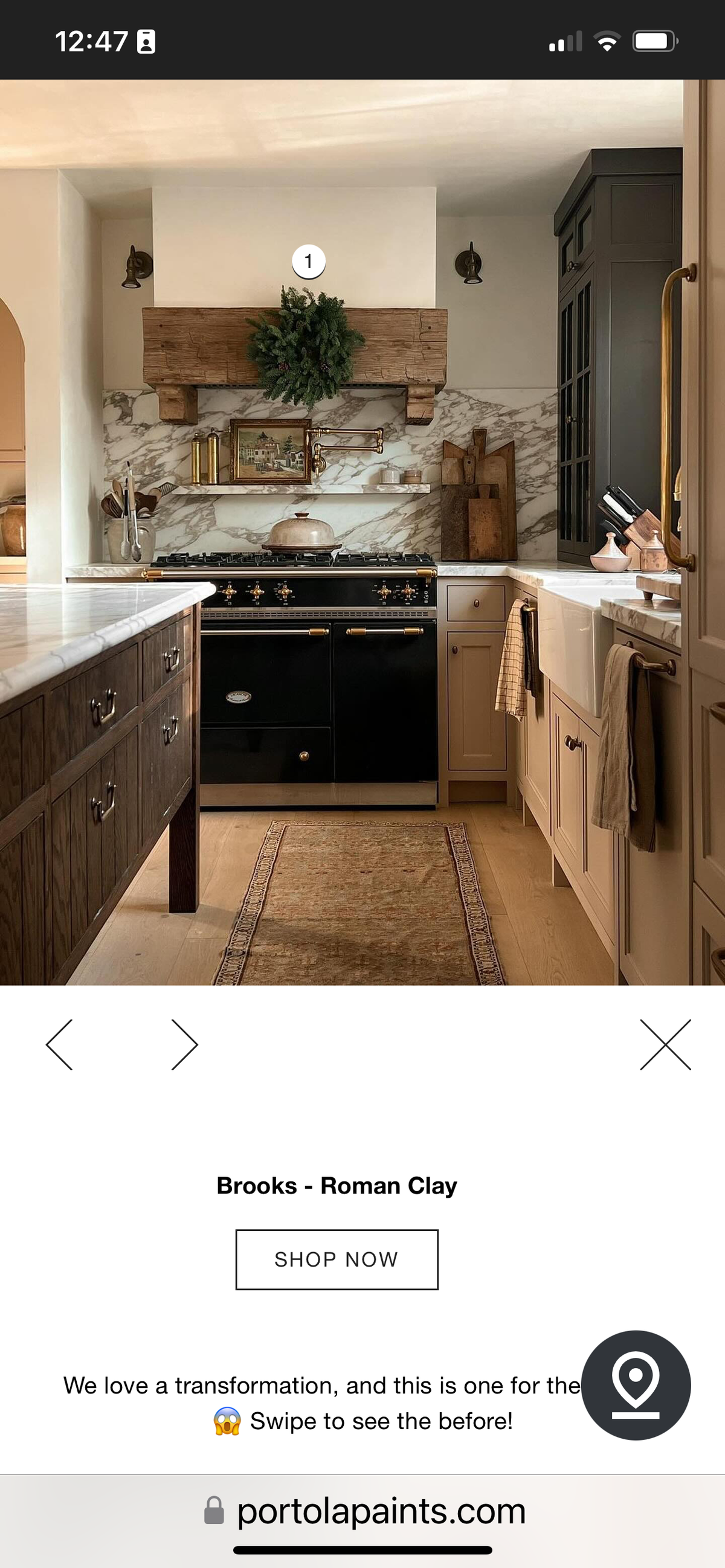
Task: Close the image viewer with the X
Action: [665, 1044]
